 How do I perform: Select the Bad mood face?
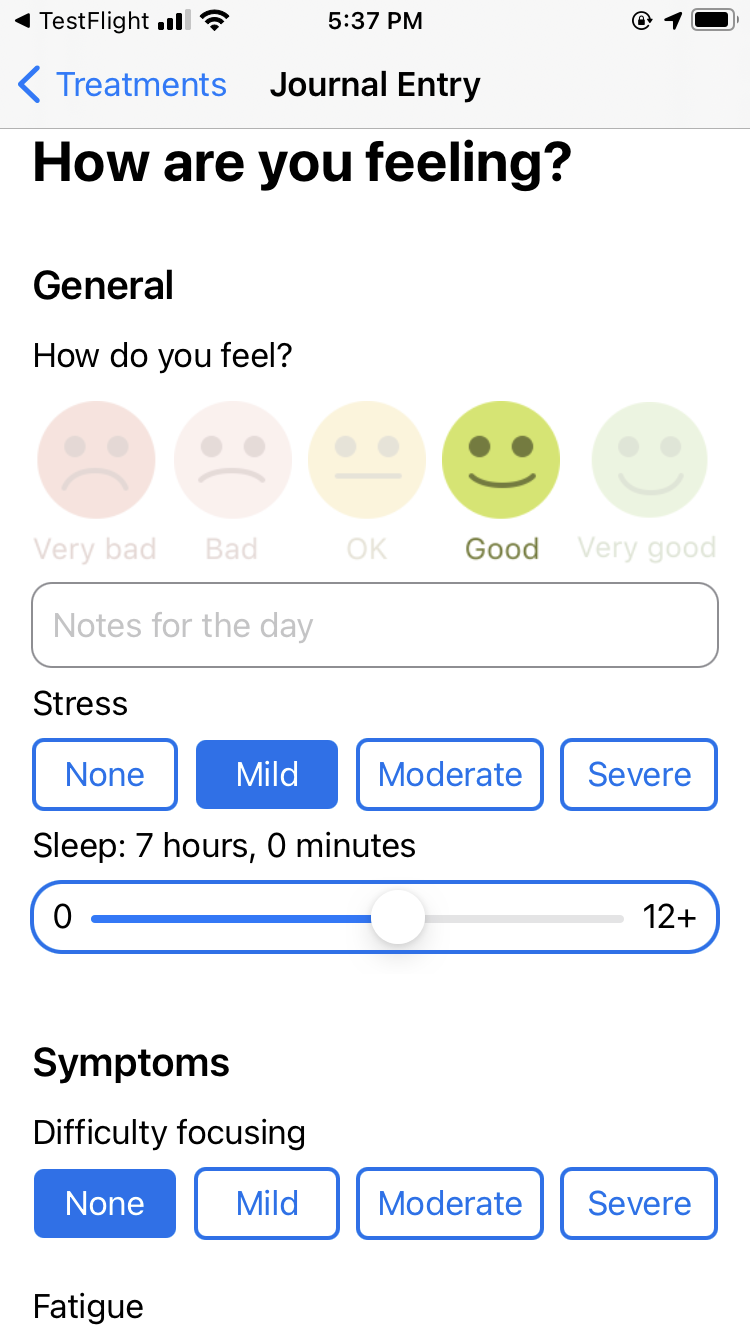tap(232, 460)
